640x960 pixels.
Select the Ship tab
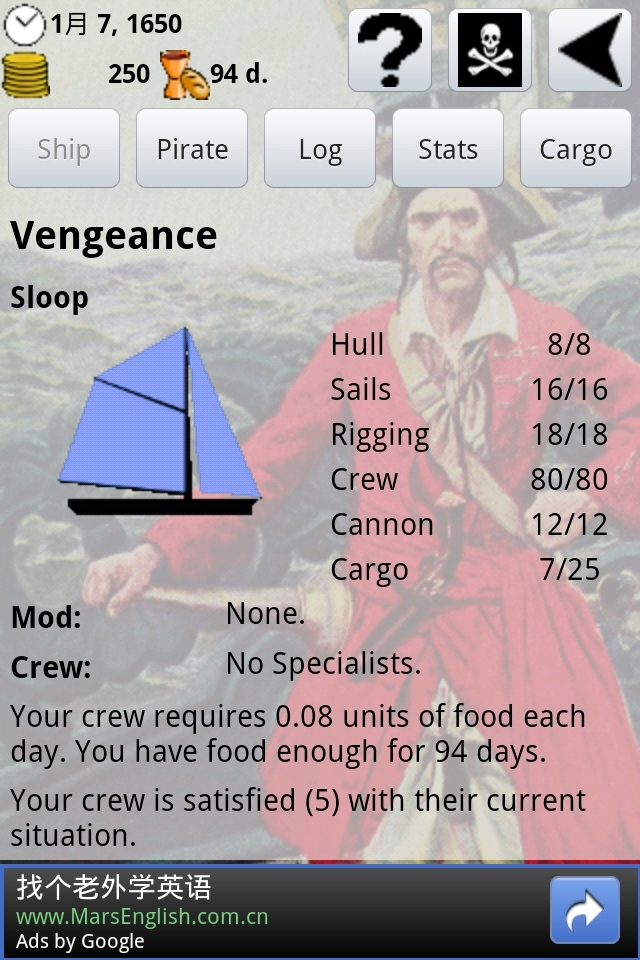64,149
